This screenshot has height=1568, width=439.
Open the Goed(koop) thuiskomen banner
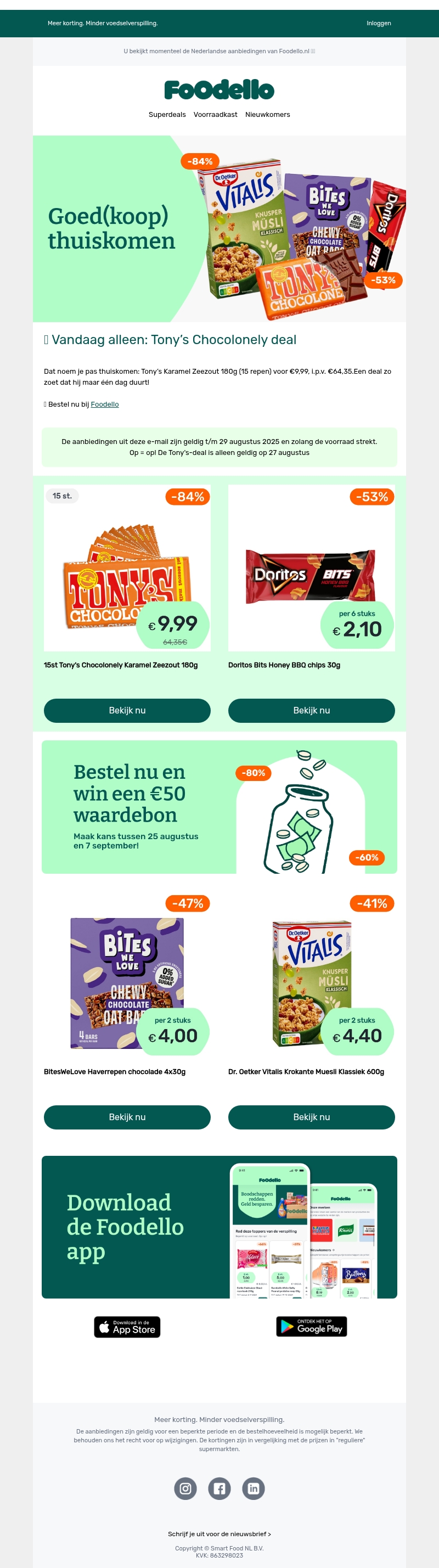tap(219, 228)
